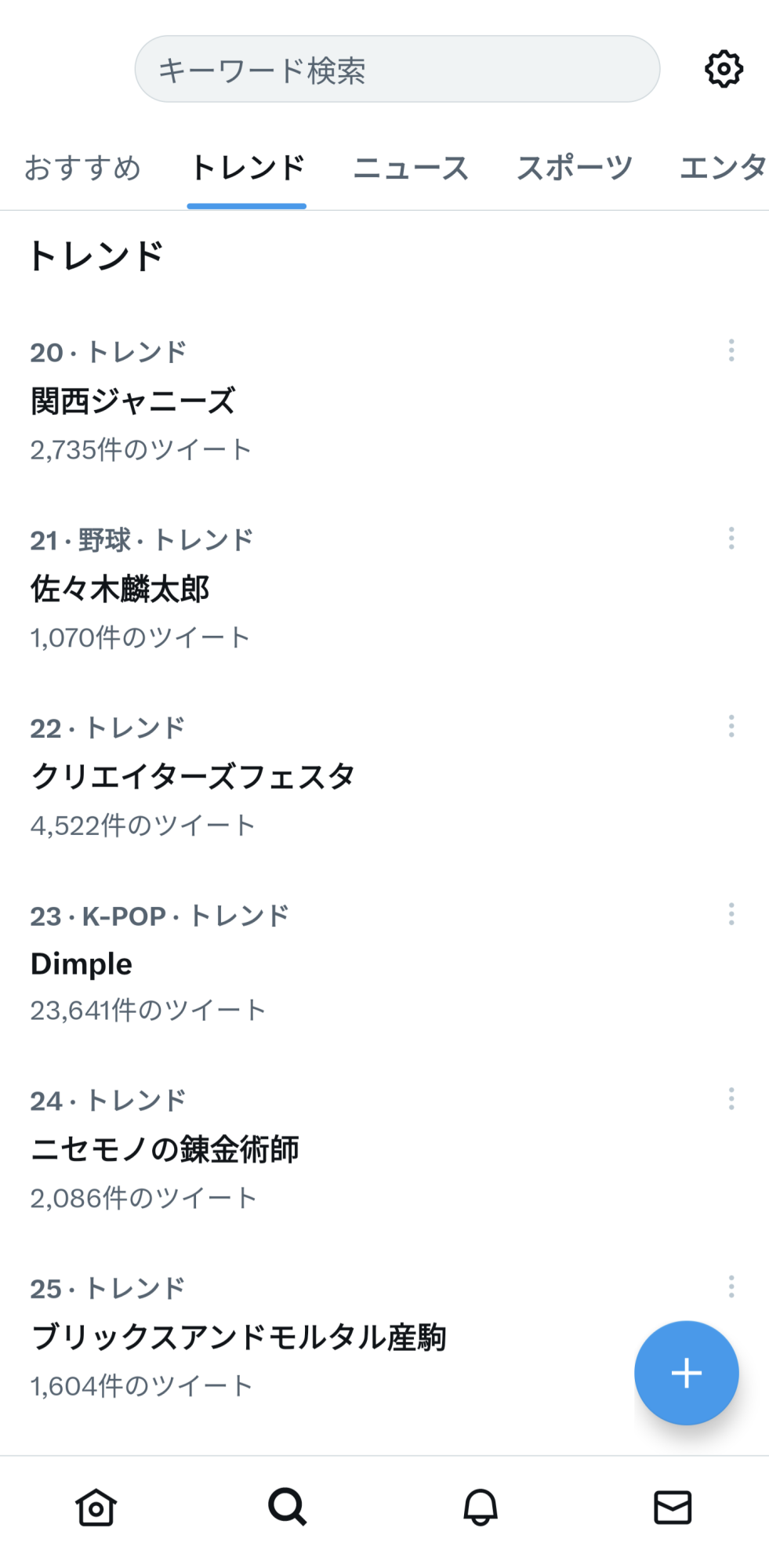Select the エンタメ tab
769x1568 pixels.
coord(722,168)
